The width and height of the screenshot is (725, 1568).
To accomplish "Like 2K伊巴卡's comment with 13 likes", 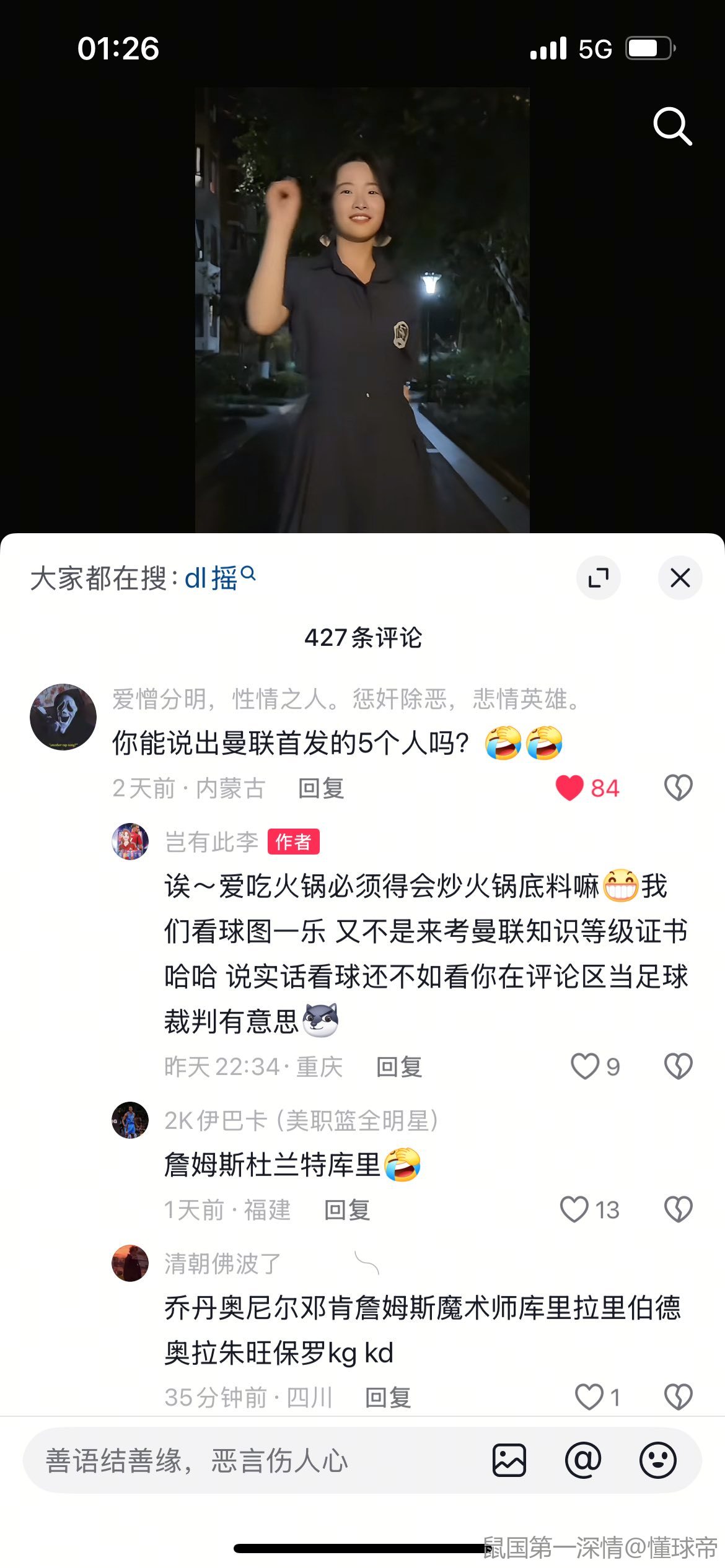I will [574, 1209].
